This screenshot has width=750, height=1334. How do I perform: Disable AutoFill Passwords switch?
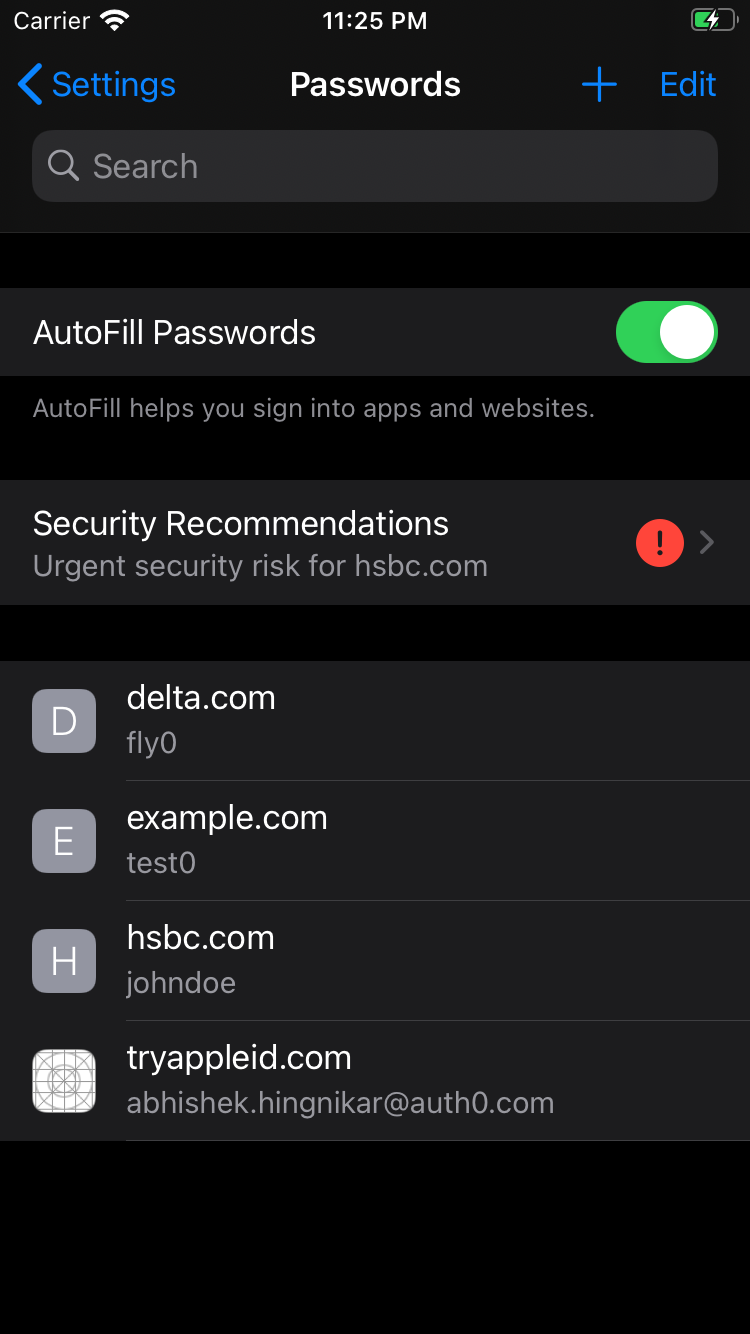pyautogui.click(x=666, y=332)
